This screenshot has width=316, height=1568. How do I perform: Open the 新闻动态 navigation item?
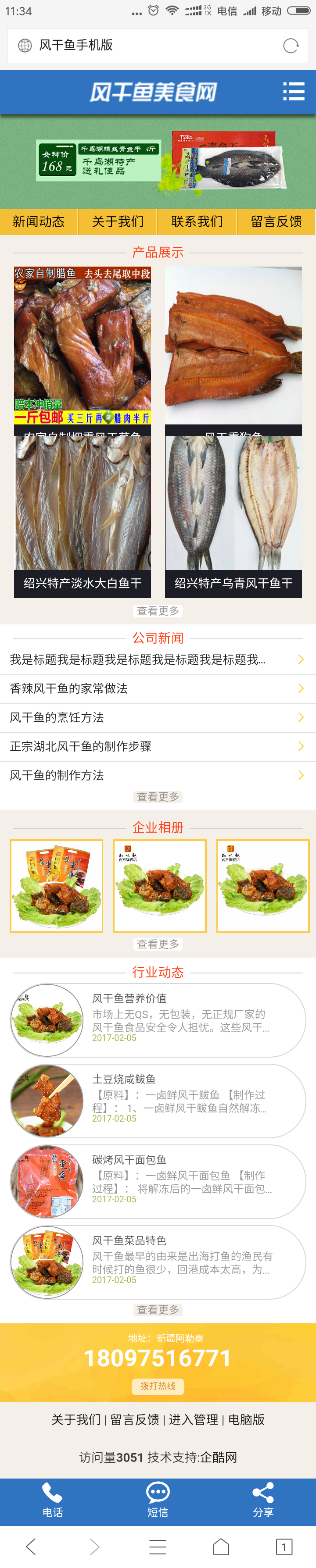[38, 221]
